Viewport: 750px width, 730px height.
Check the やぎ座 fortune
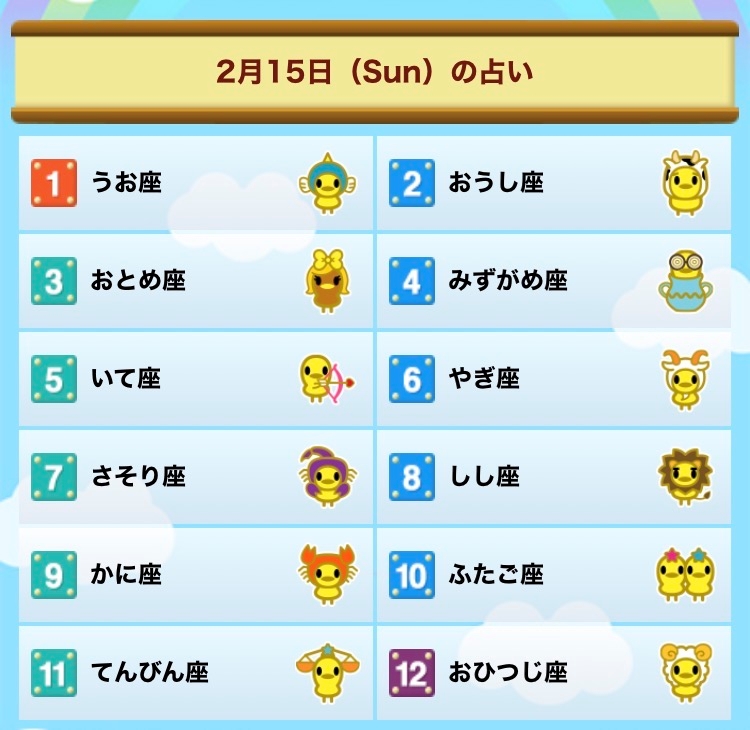pyautogui.click(x=554, y=379)
